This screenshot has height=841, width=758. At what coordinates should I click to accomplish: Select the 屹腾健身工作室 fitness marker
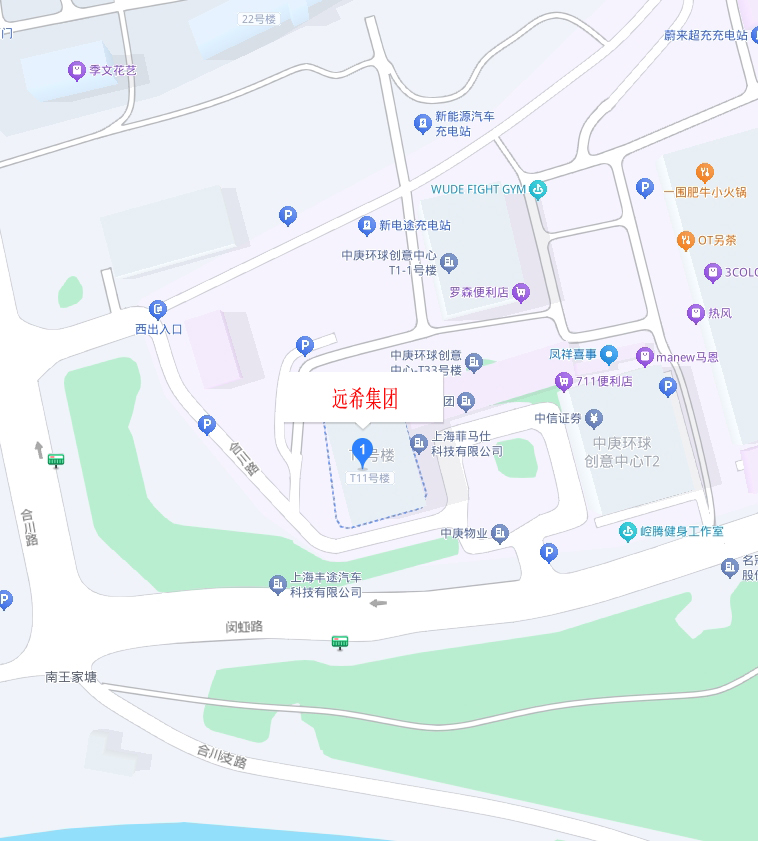pos(628,531)
